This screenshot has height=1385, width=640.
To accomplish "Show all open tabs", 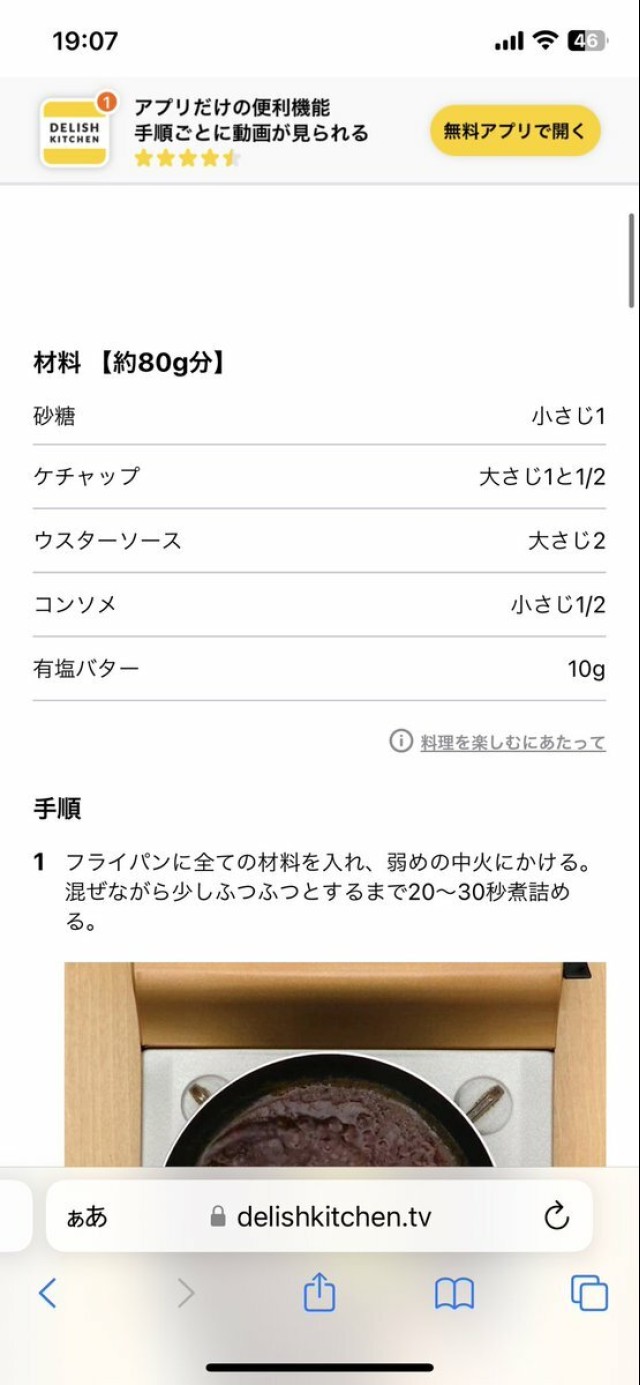I will point(589,1294).
